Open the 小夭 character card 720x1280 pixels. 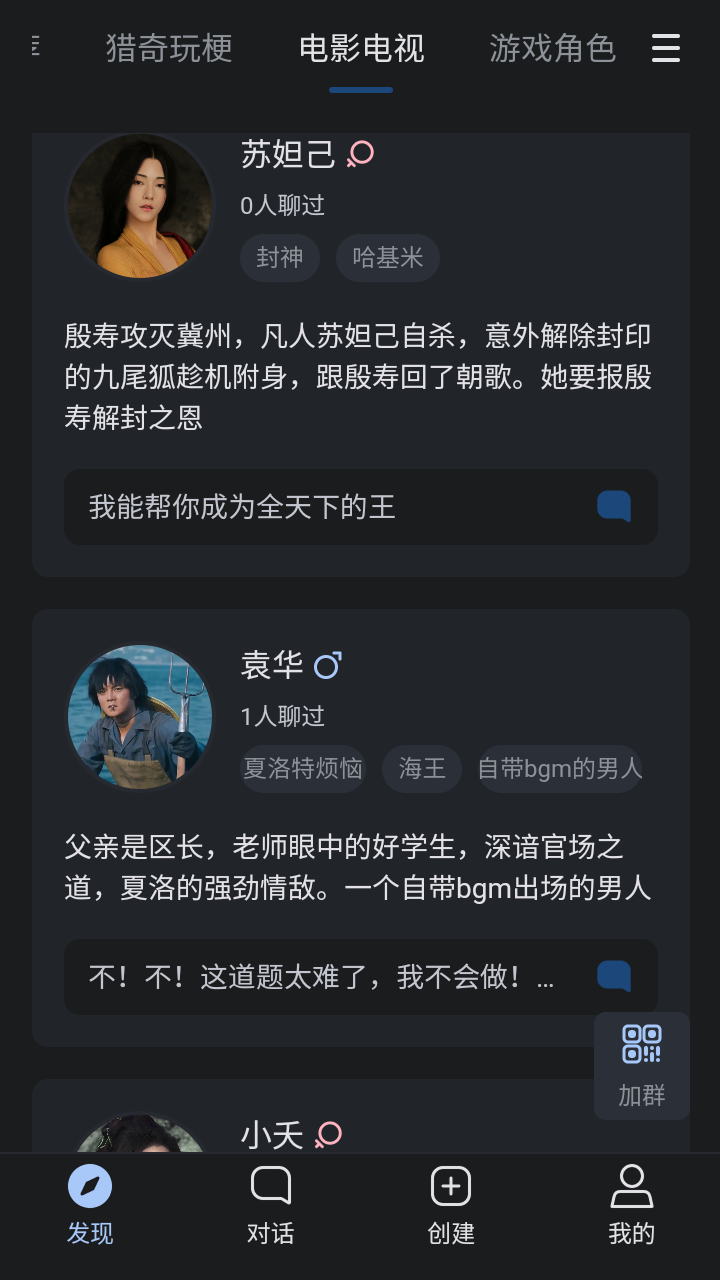[271, 1135]
